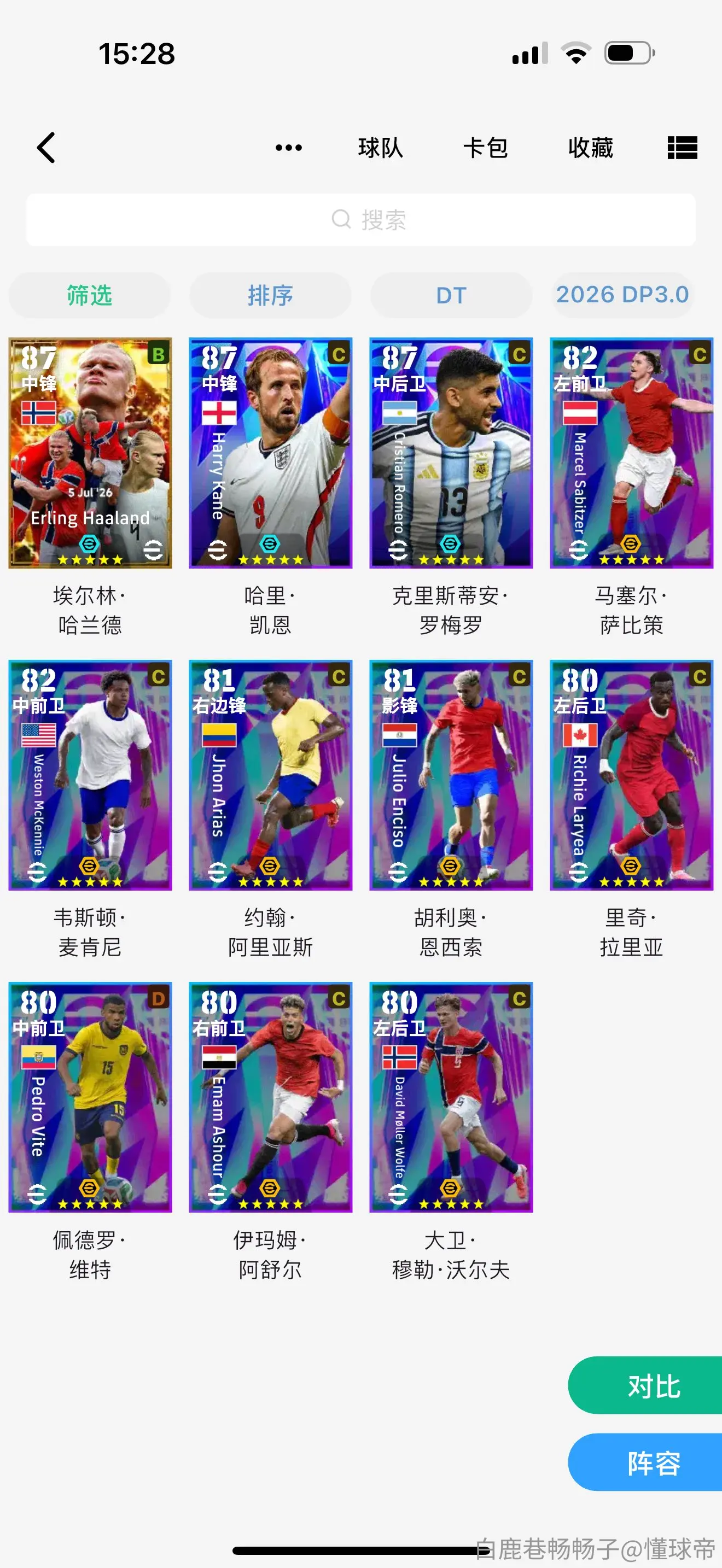Open Julio Enciso's card

tap(451, 775)
